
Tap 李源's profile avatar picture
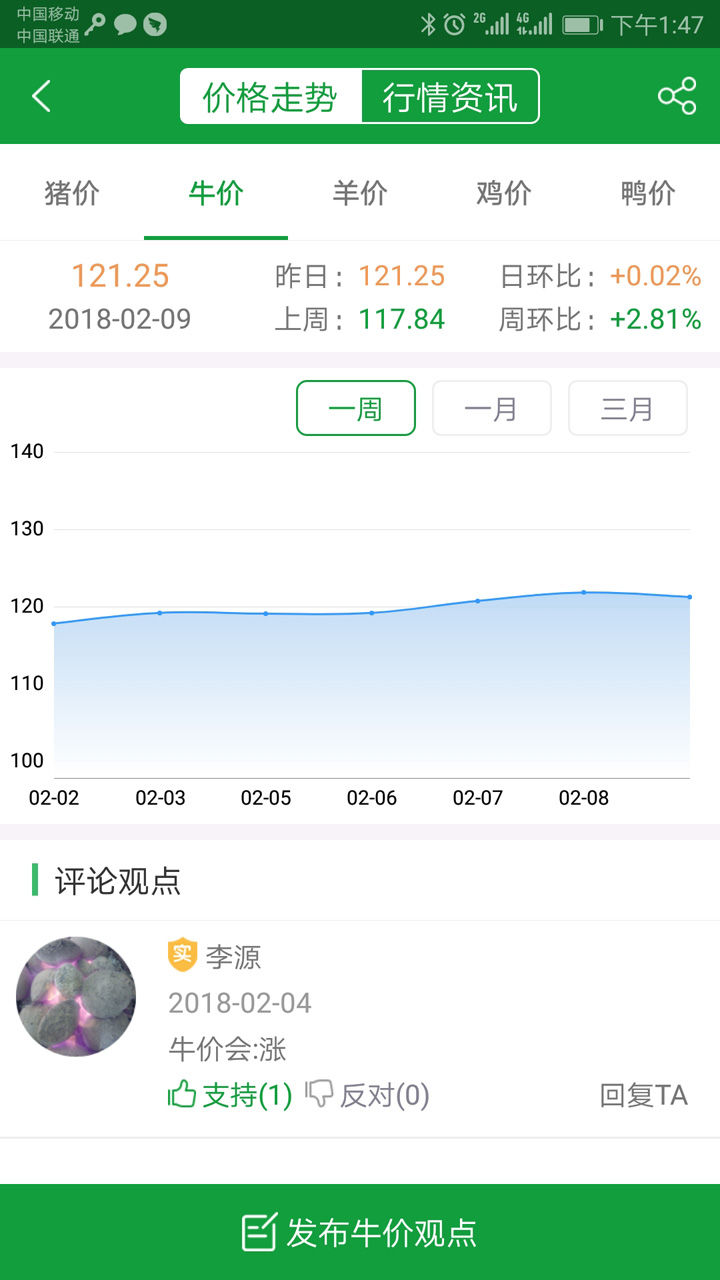[x=76, y=996]
